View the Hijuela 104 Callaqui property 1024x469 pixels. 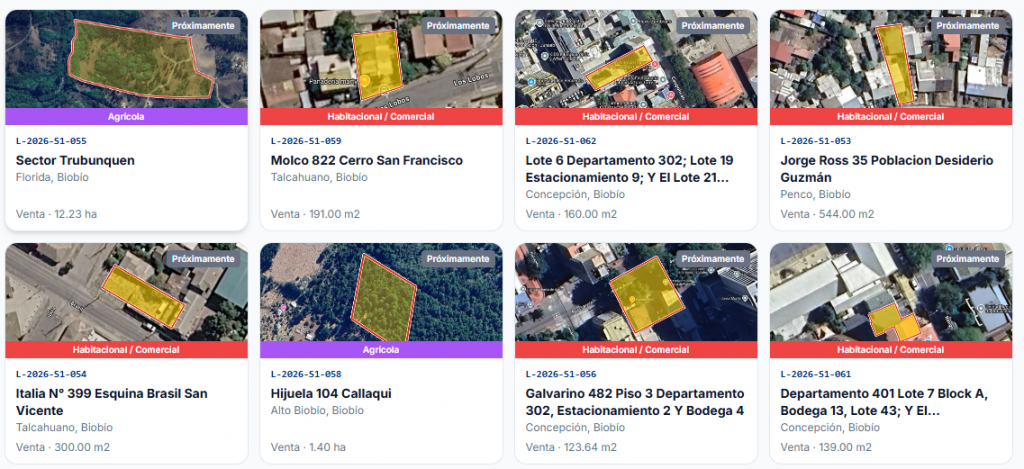coord(381,353)
